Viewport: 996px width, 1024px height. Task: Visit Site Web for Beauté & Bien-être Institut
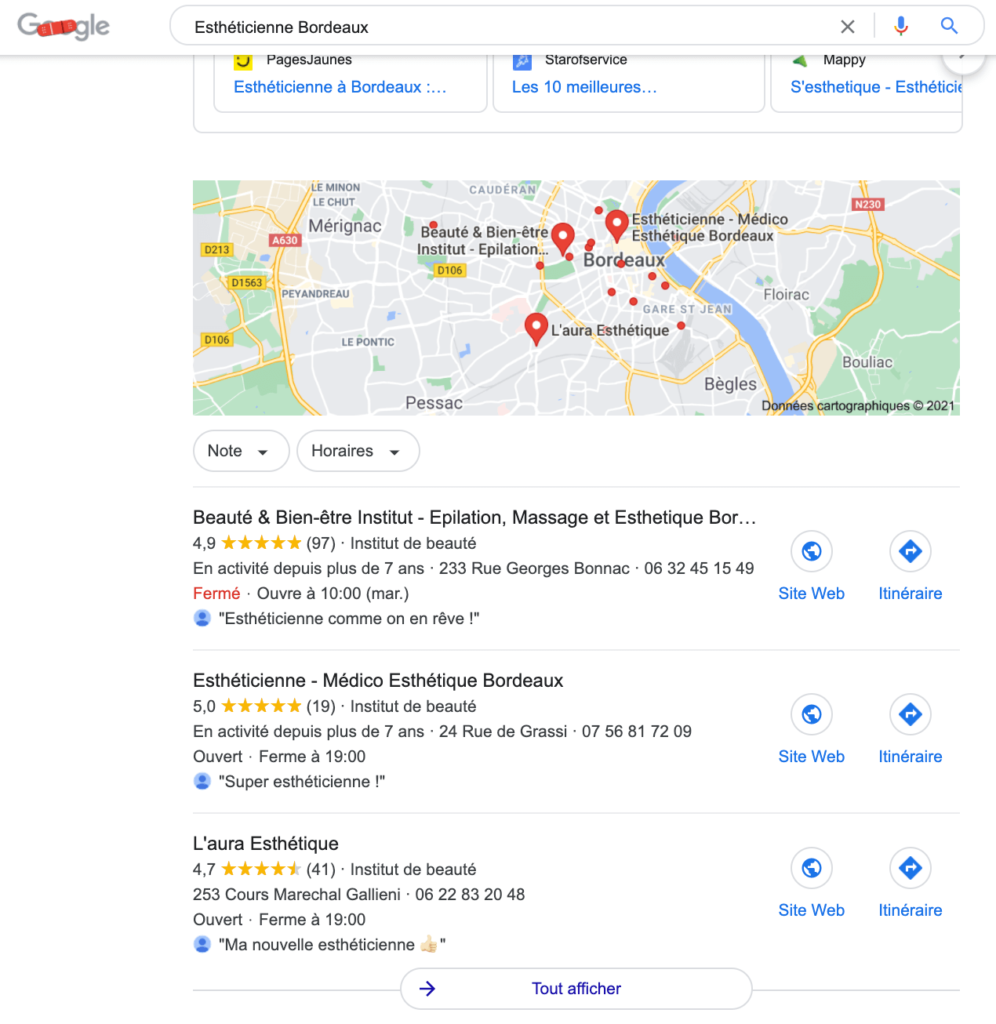811,565
